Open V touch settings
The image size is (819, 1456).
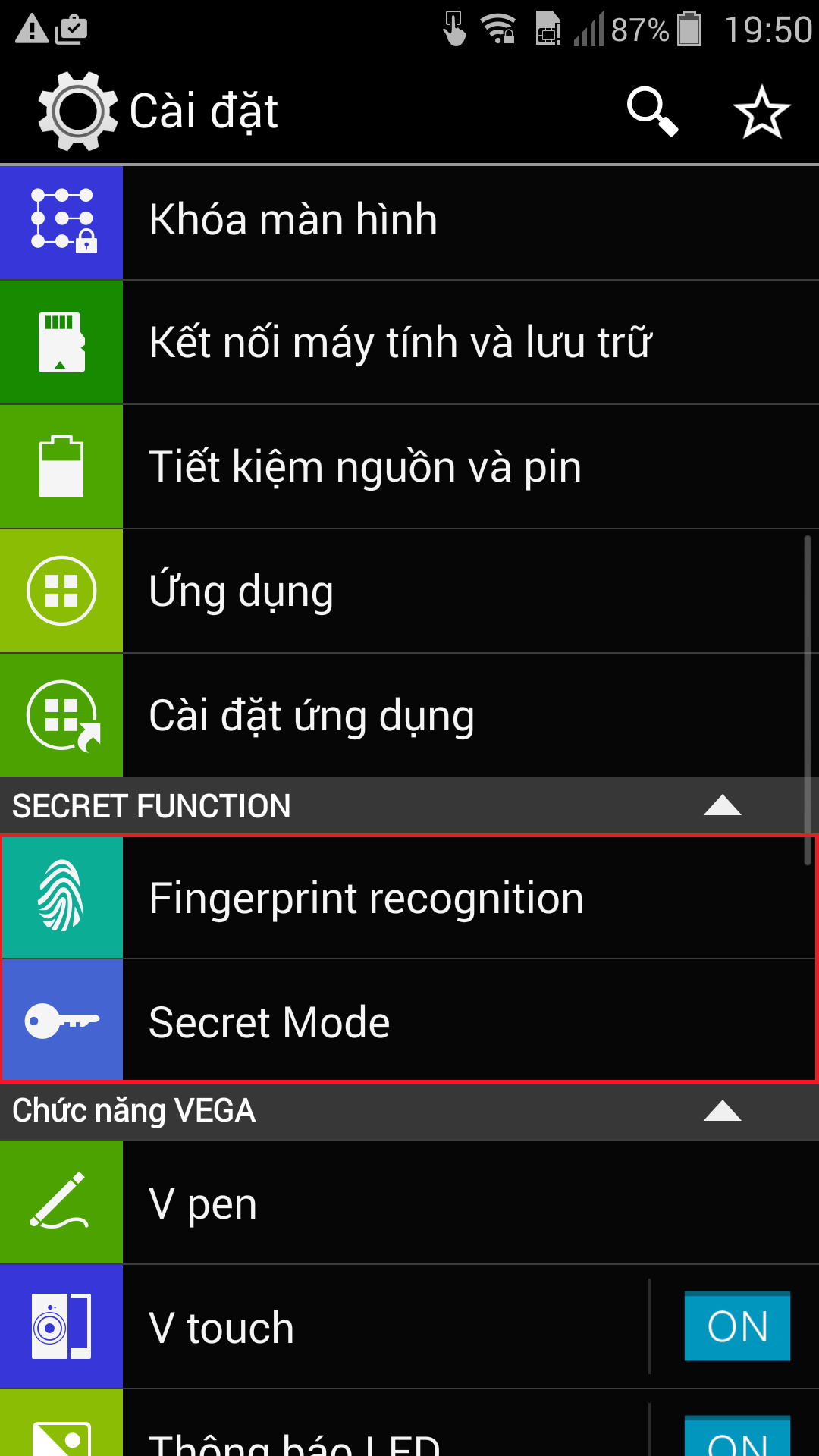click(x=379, y=1327)
